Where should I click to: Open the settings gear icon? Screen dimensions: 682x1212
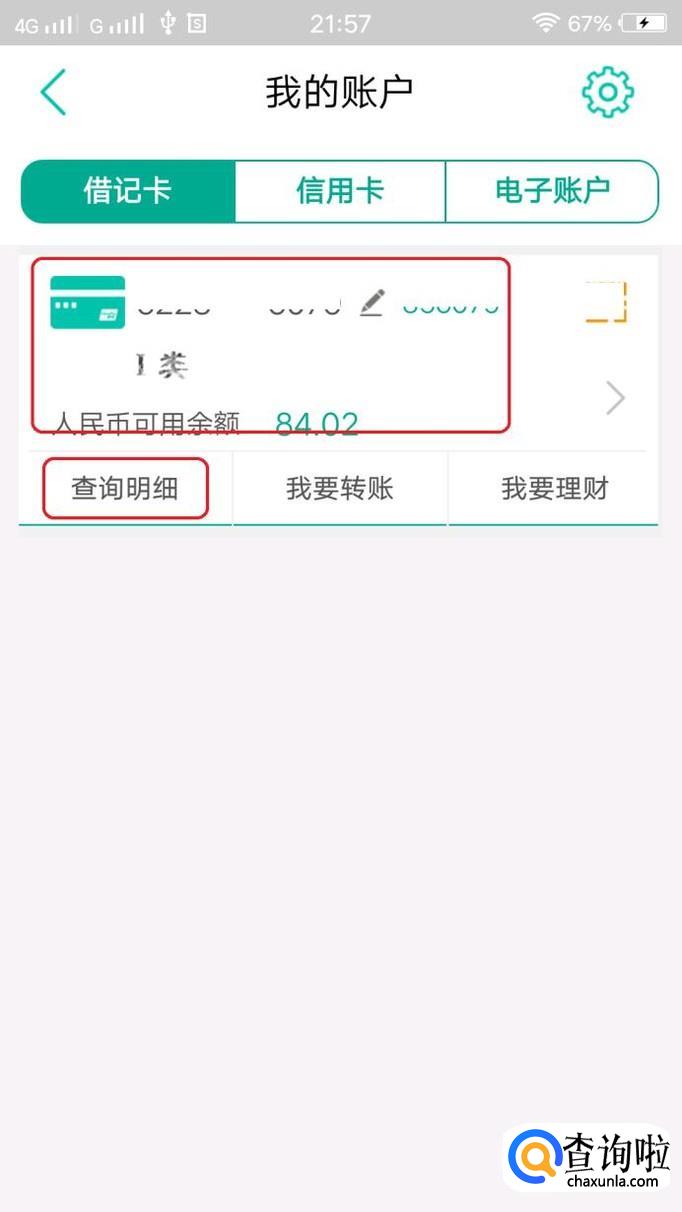(608, 92)
